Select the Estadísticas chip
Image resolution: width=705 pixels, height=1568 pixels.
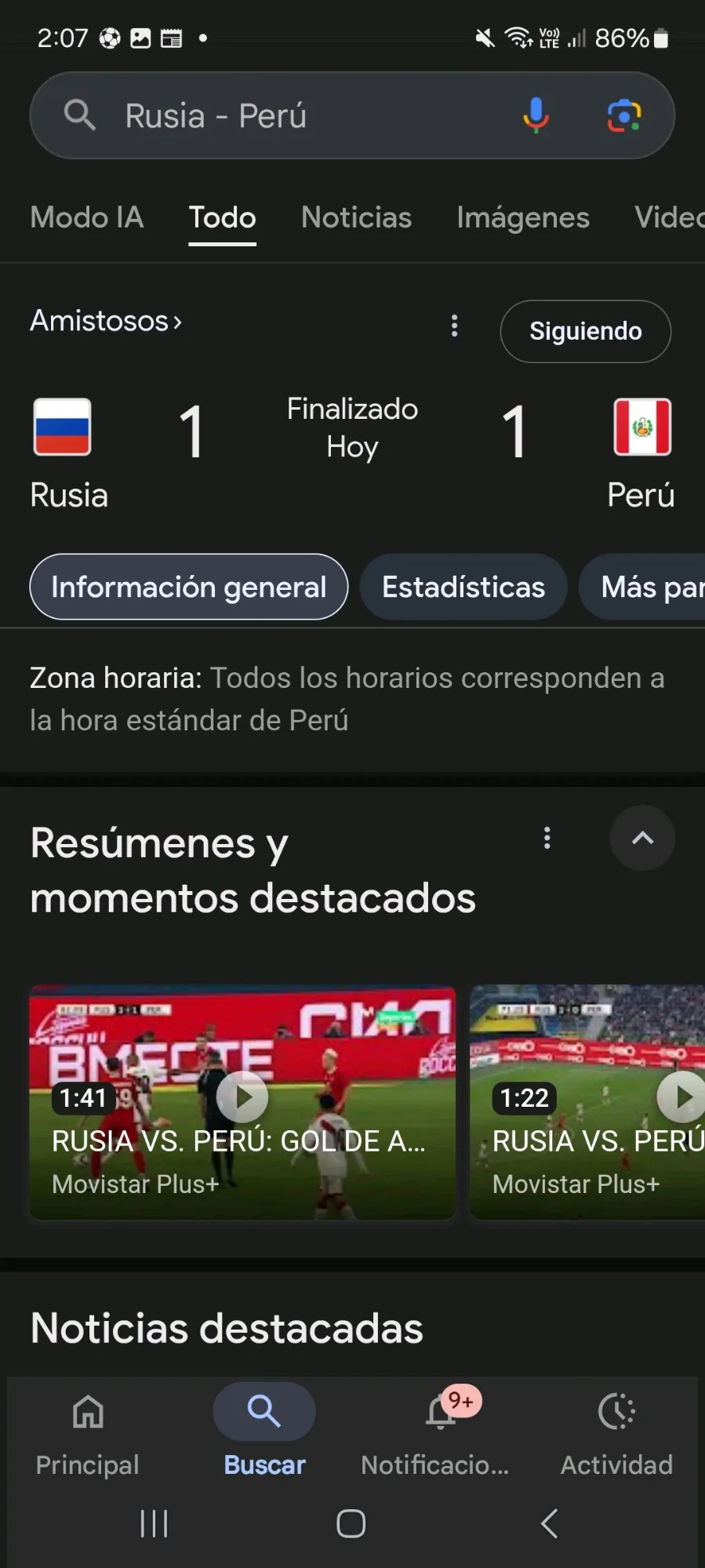(463, 587)
